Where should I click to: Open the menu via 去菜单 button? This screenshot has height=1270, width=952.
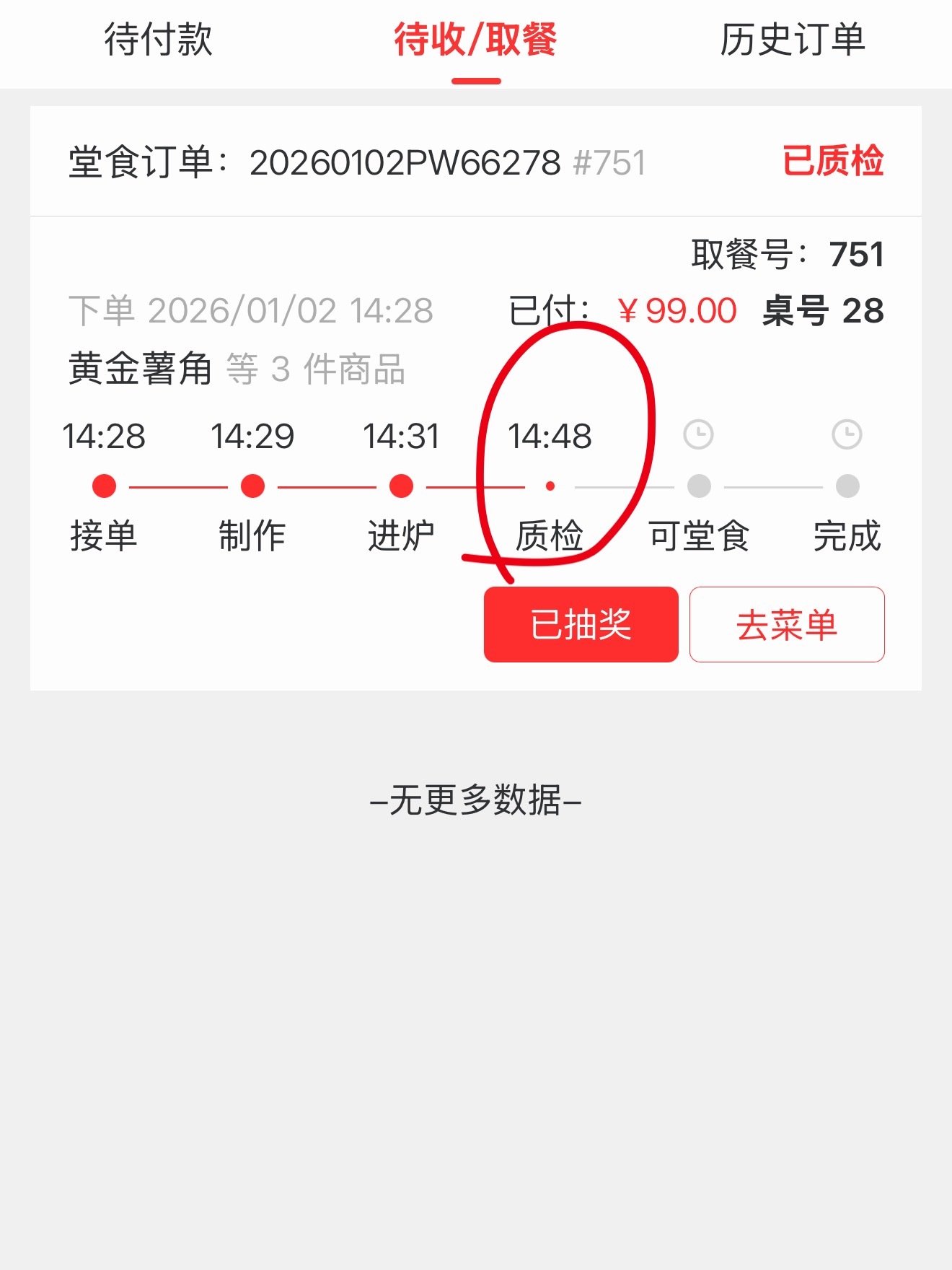(x=788, y=626)
